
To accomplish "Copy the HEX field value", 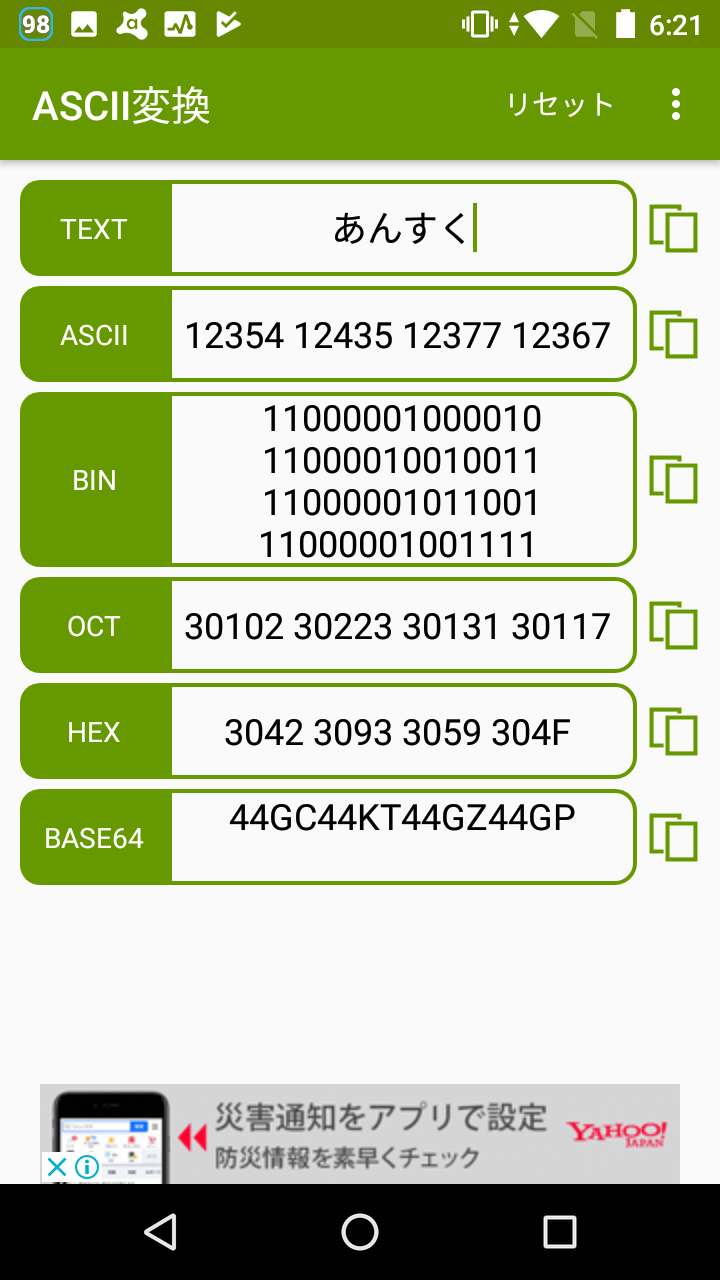I will (x=673, y=731).
